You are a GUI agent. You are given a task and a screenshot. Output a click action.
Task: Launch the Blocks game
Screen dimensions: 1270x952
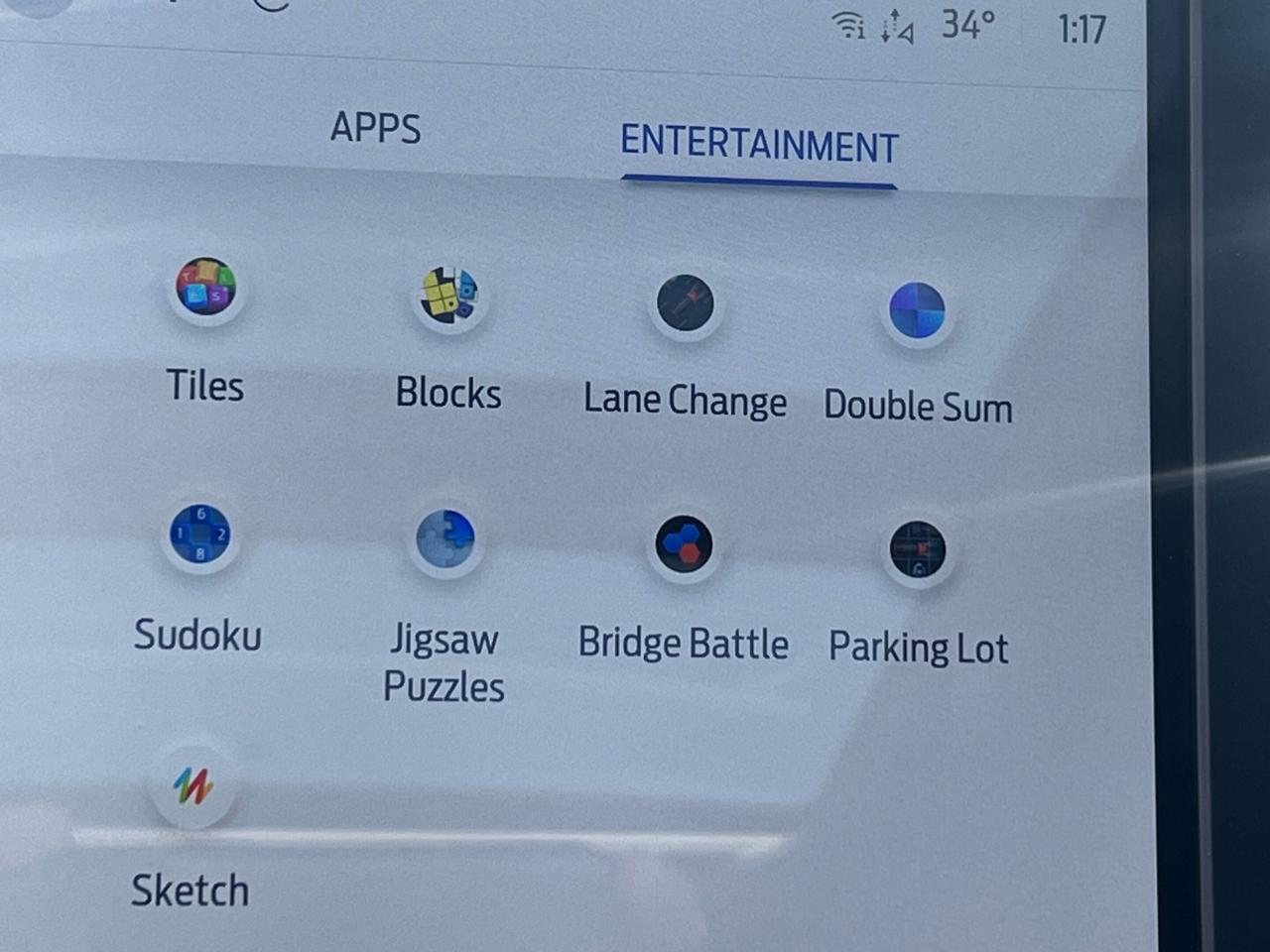point(447,297)
